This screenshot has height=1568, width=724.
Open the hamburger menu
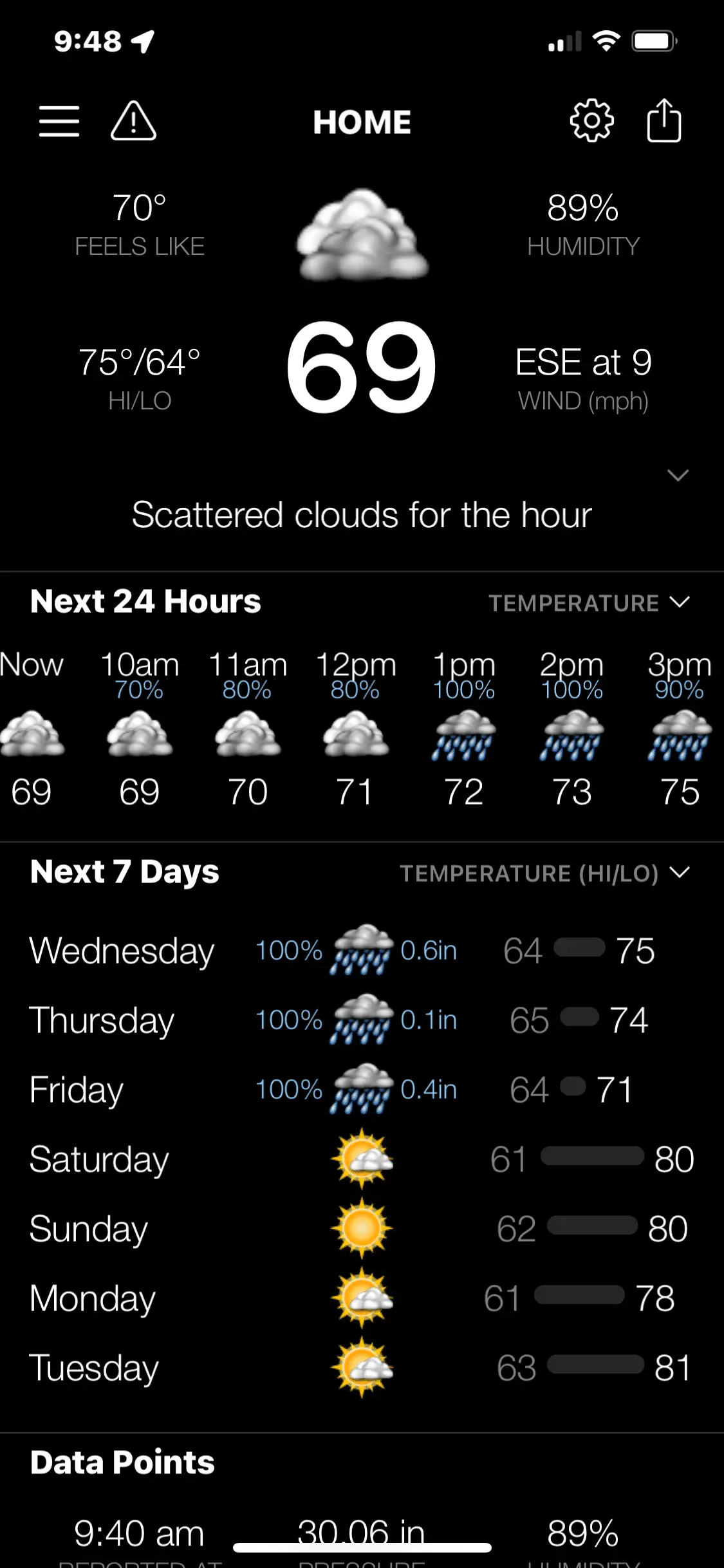point(59,121)
